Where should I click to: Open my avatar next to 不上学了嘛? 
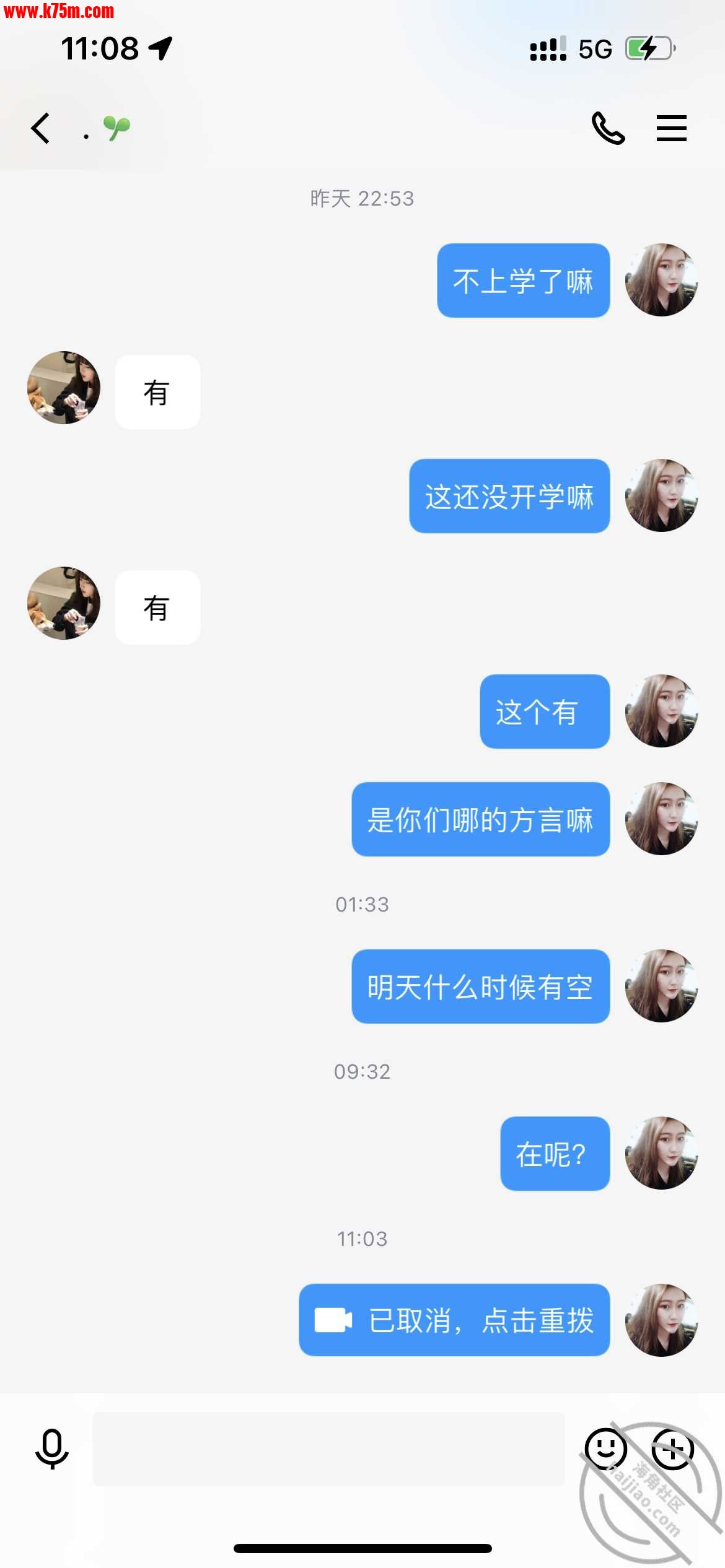(661, 280)
